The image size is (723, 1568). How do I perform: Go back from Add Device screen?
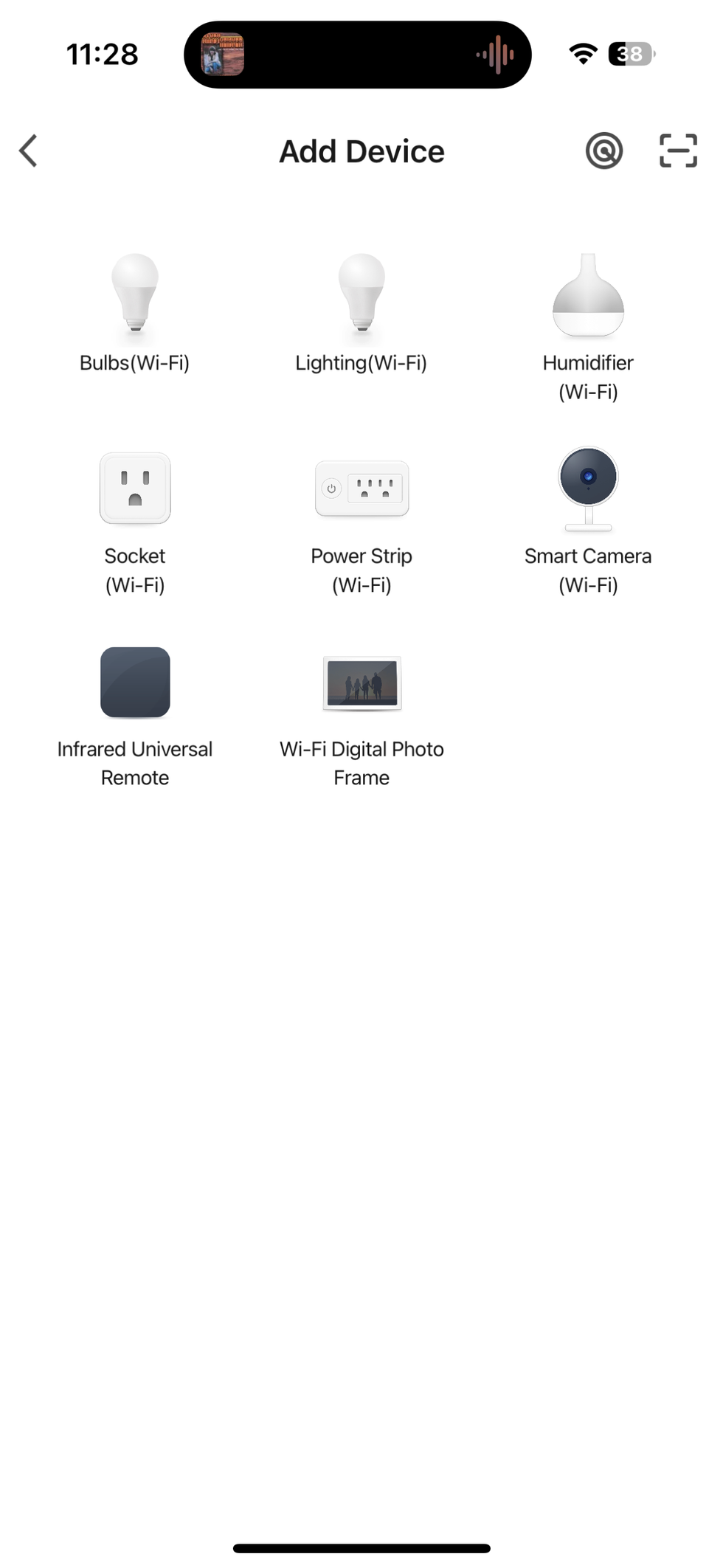pos(27,151)
